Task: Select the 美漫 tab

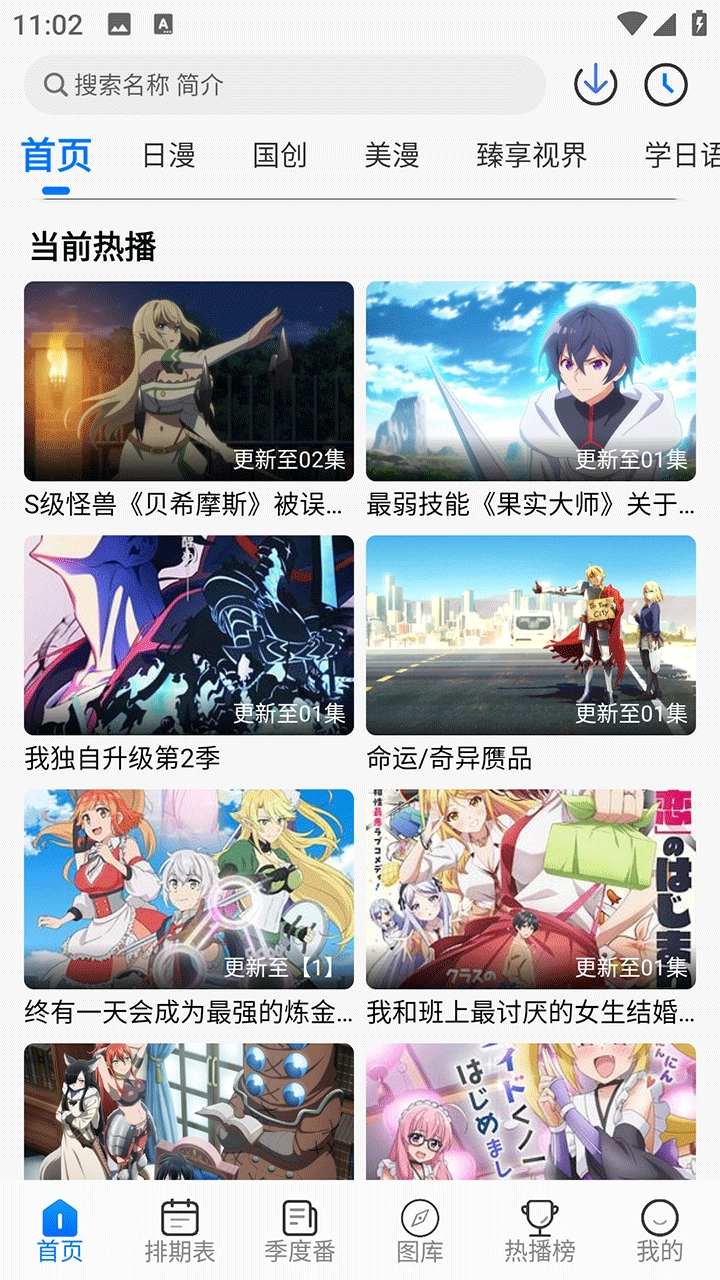Action: coord(391,156)
